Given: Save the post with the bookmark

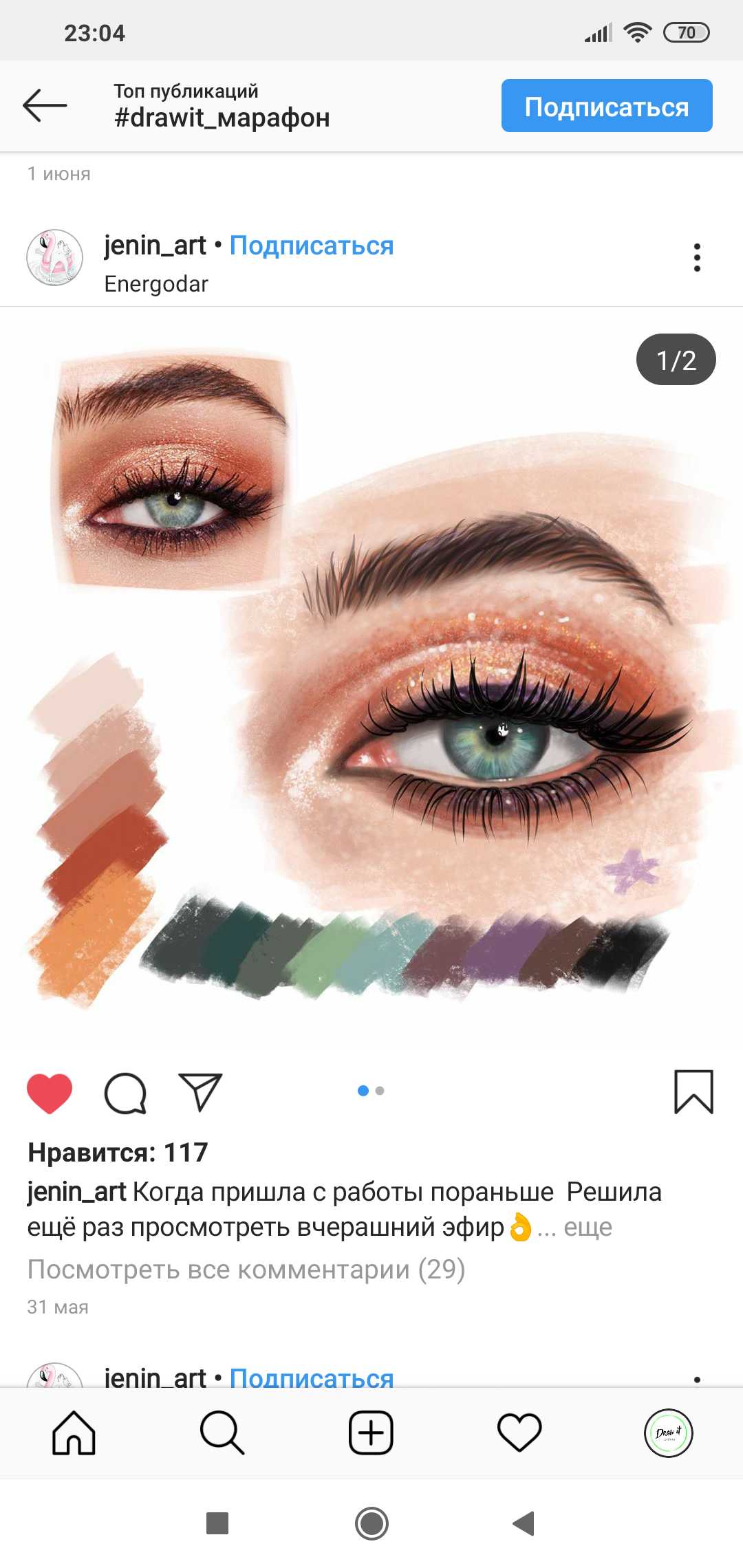Looking at the screenshot, I should click(693, 1091).
